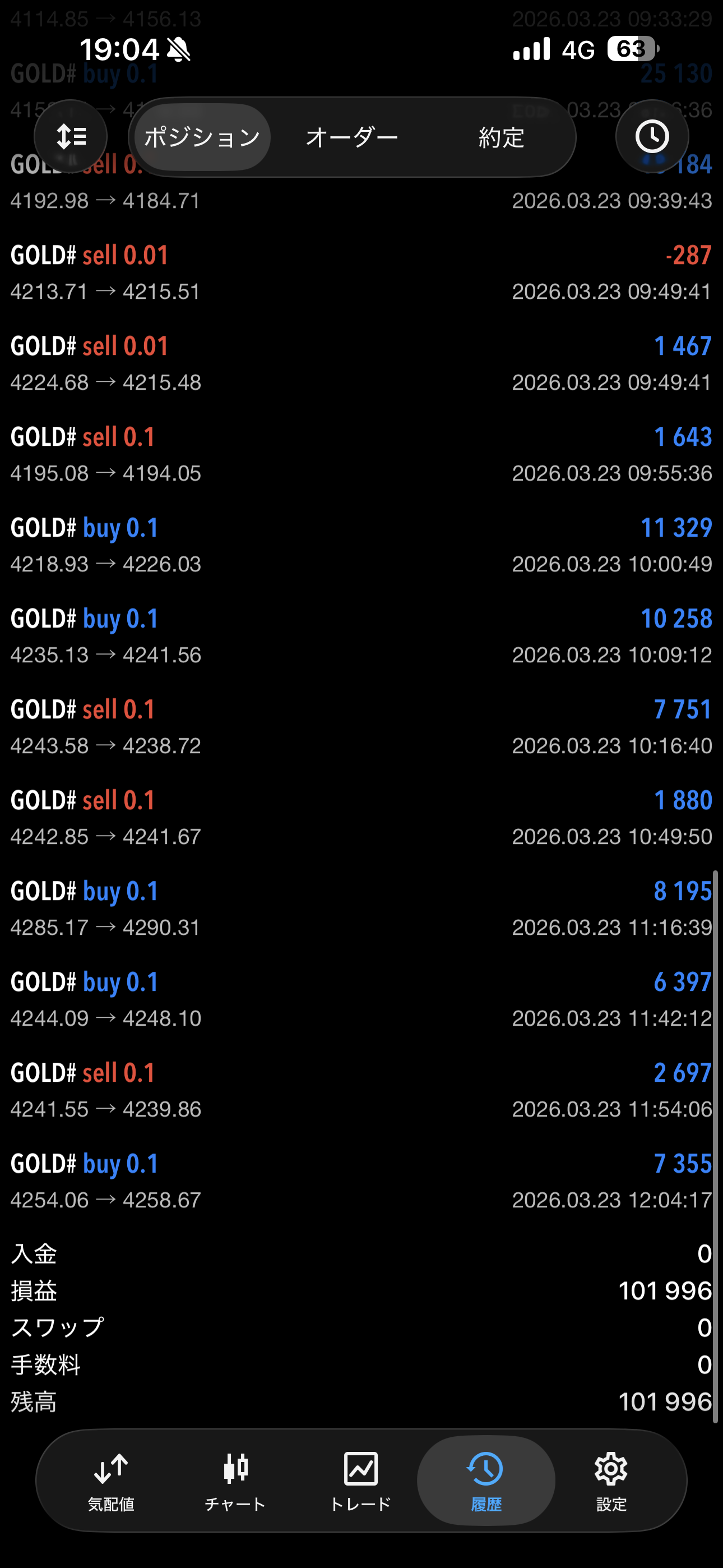Open the GOLD# buy trade closed at 11:42:12
The image size is (723, 1568).
coord(361,999)
